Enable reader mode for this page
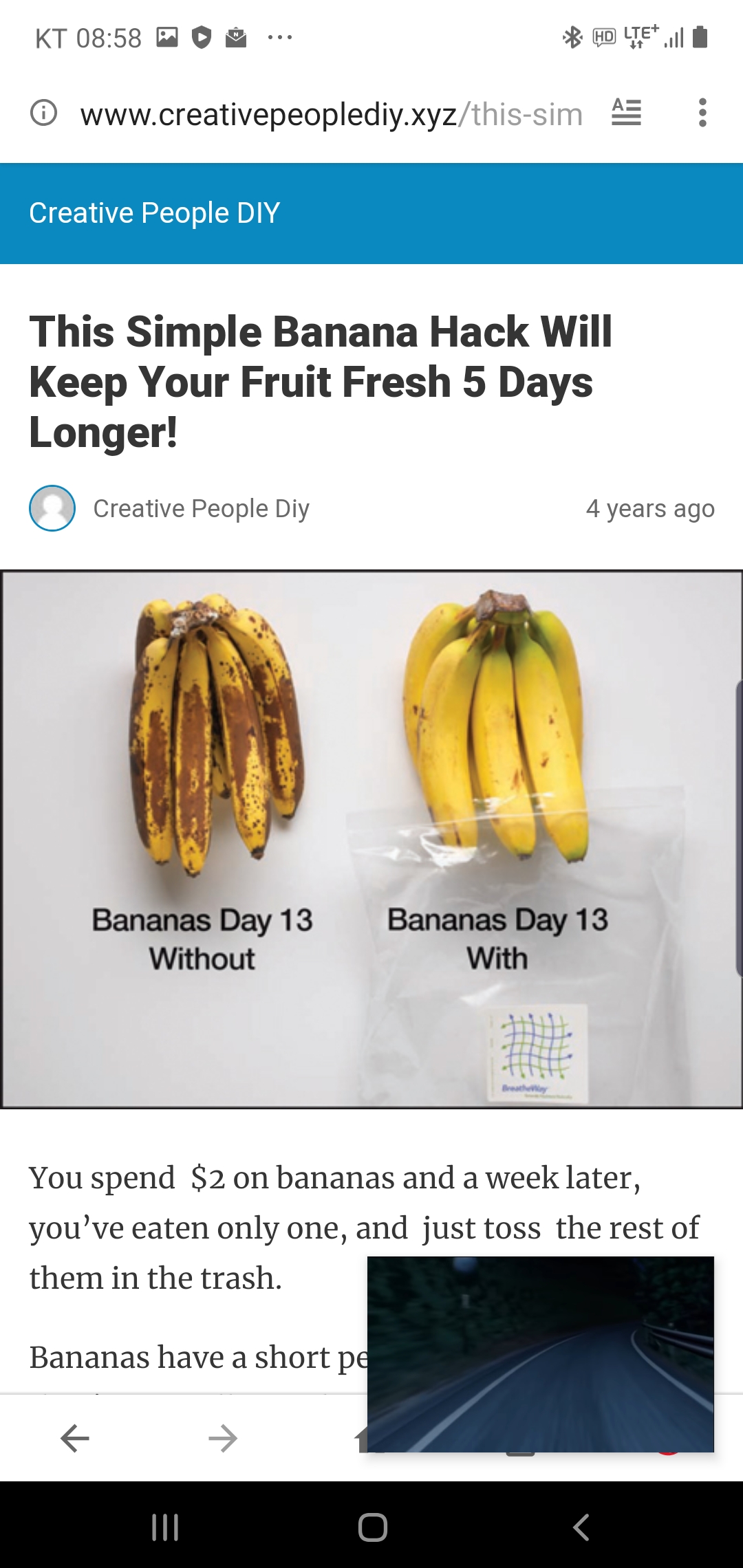 (626, 112)
